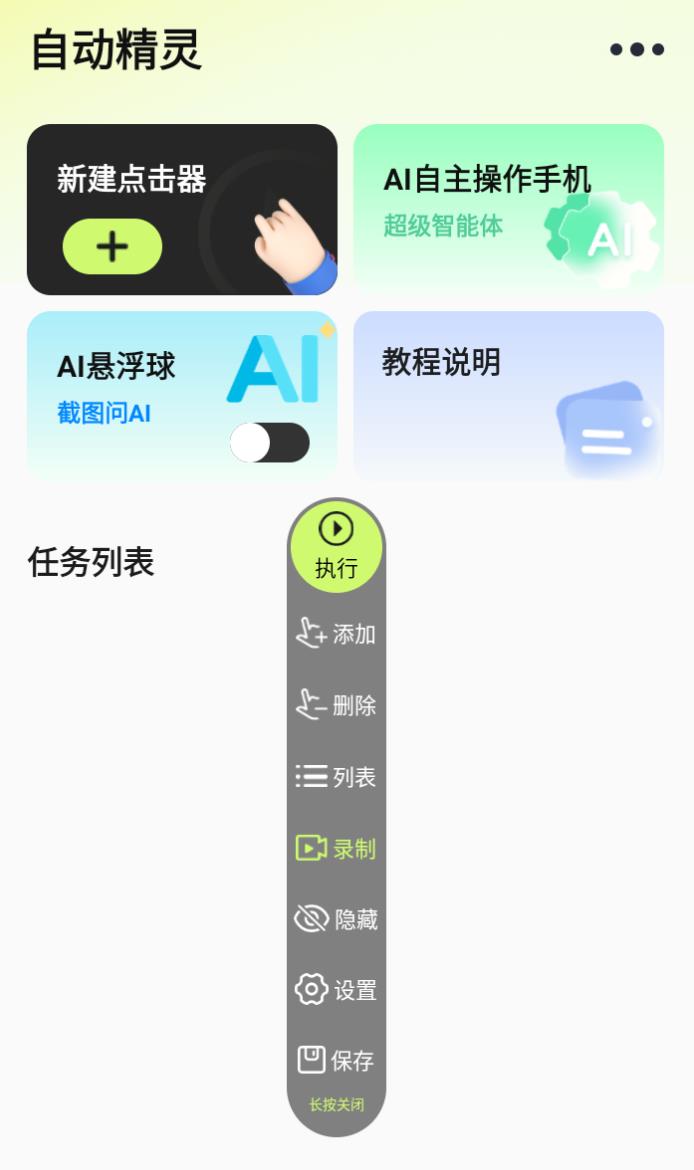Start 录制 from the floating panel

click(336, 849)
